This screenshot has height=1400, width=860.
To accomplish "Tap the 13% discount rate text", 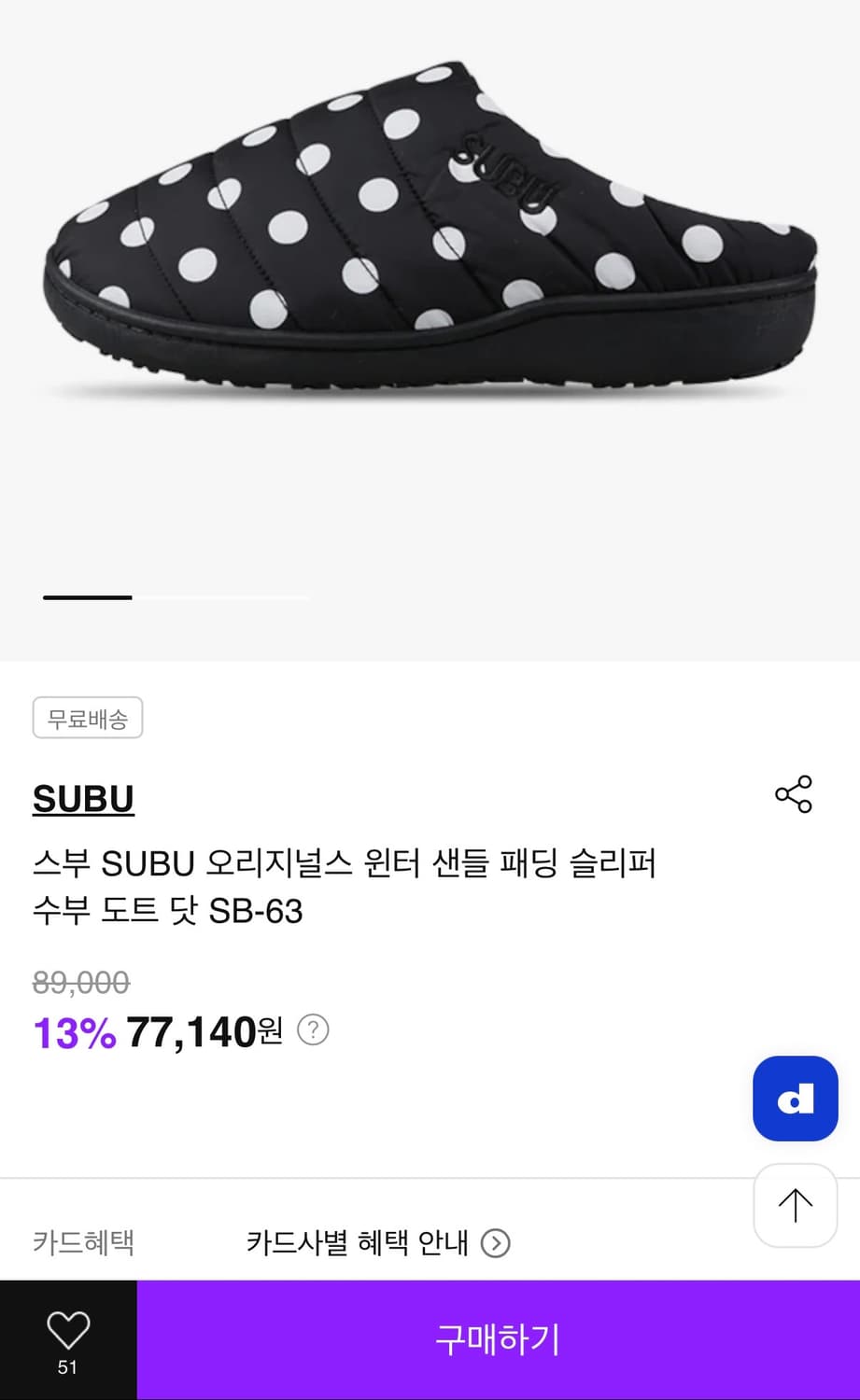I will [x=73, y=1030].
